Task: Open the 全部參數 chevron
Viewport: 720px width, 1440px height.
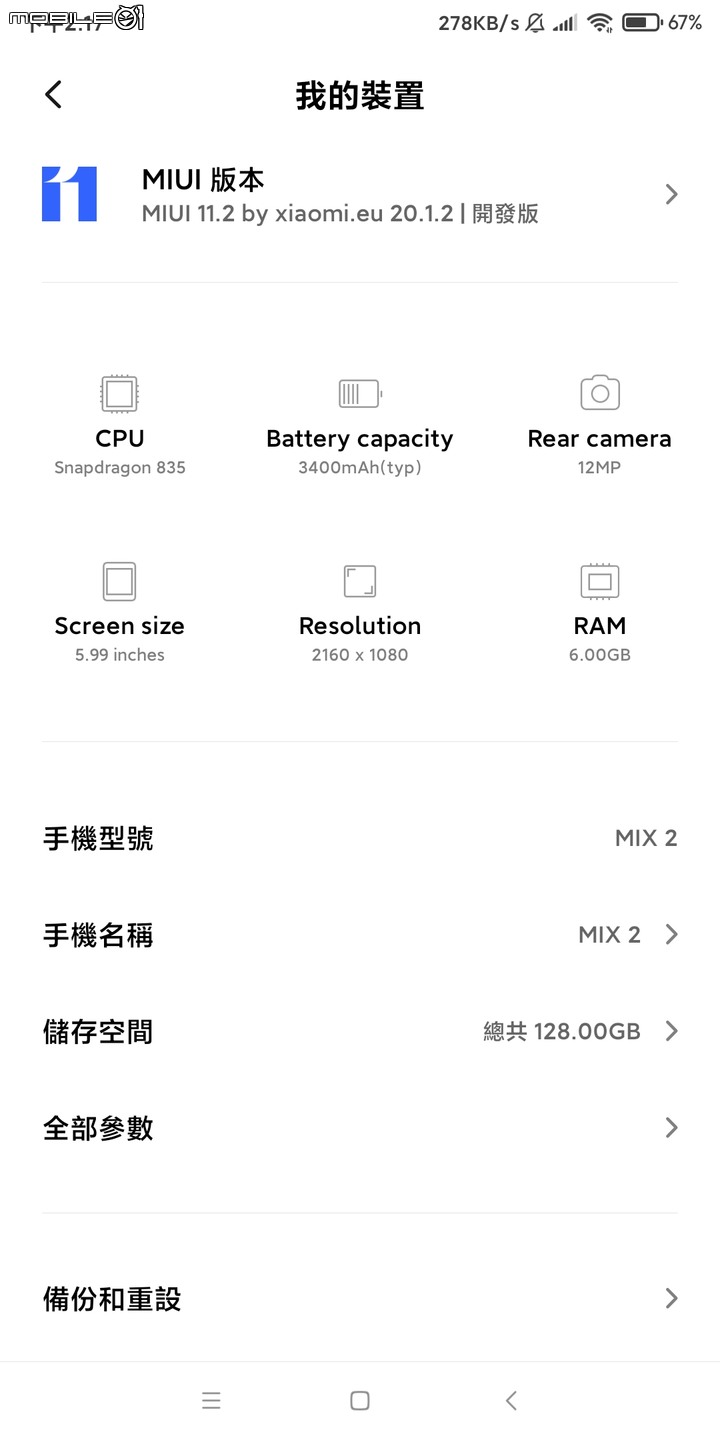Action: [x=671, y=1127]
